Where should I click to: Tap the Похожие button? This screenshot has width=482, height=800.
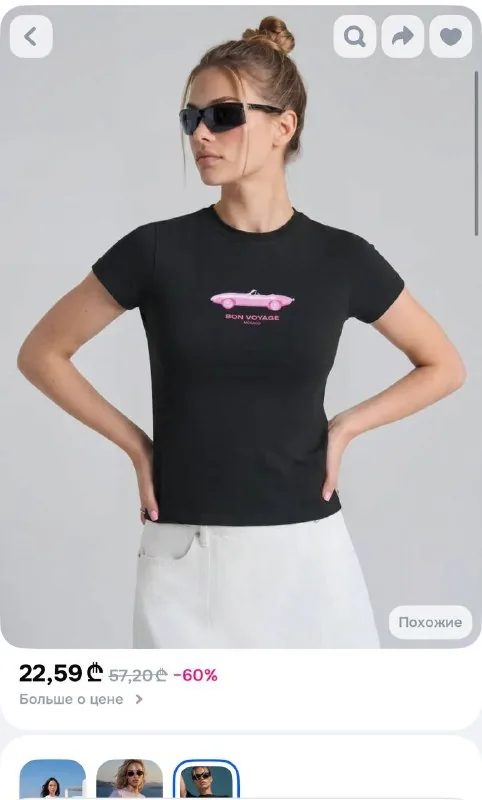[430, 622]
